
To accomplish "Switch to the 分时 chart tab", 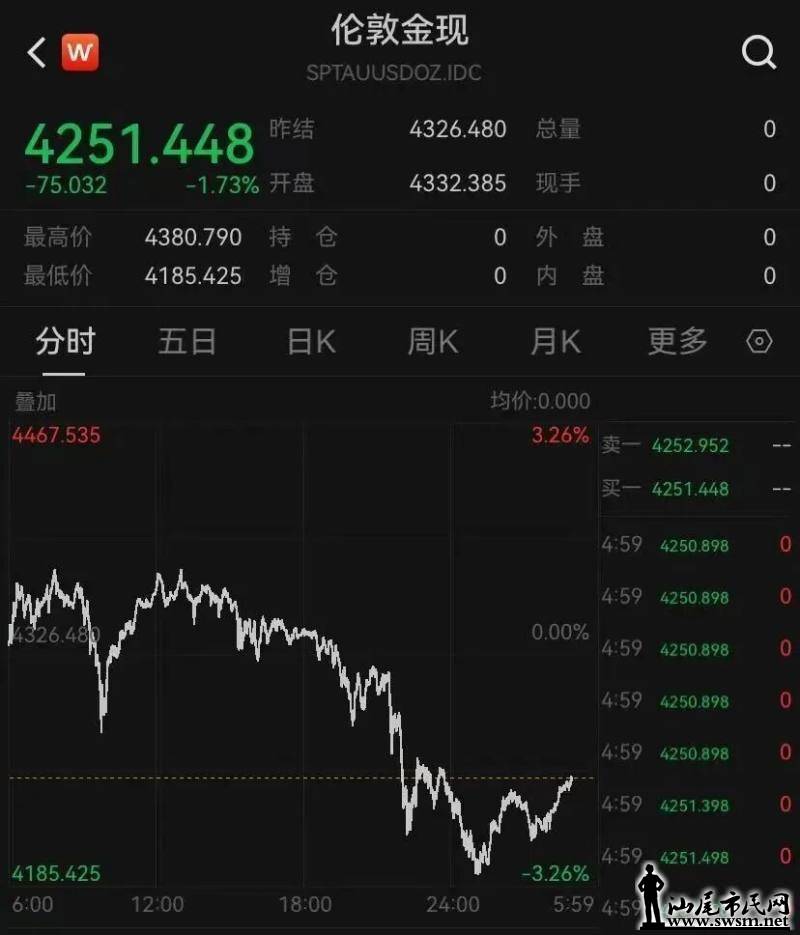I will tap(65, 342).
